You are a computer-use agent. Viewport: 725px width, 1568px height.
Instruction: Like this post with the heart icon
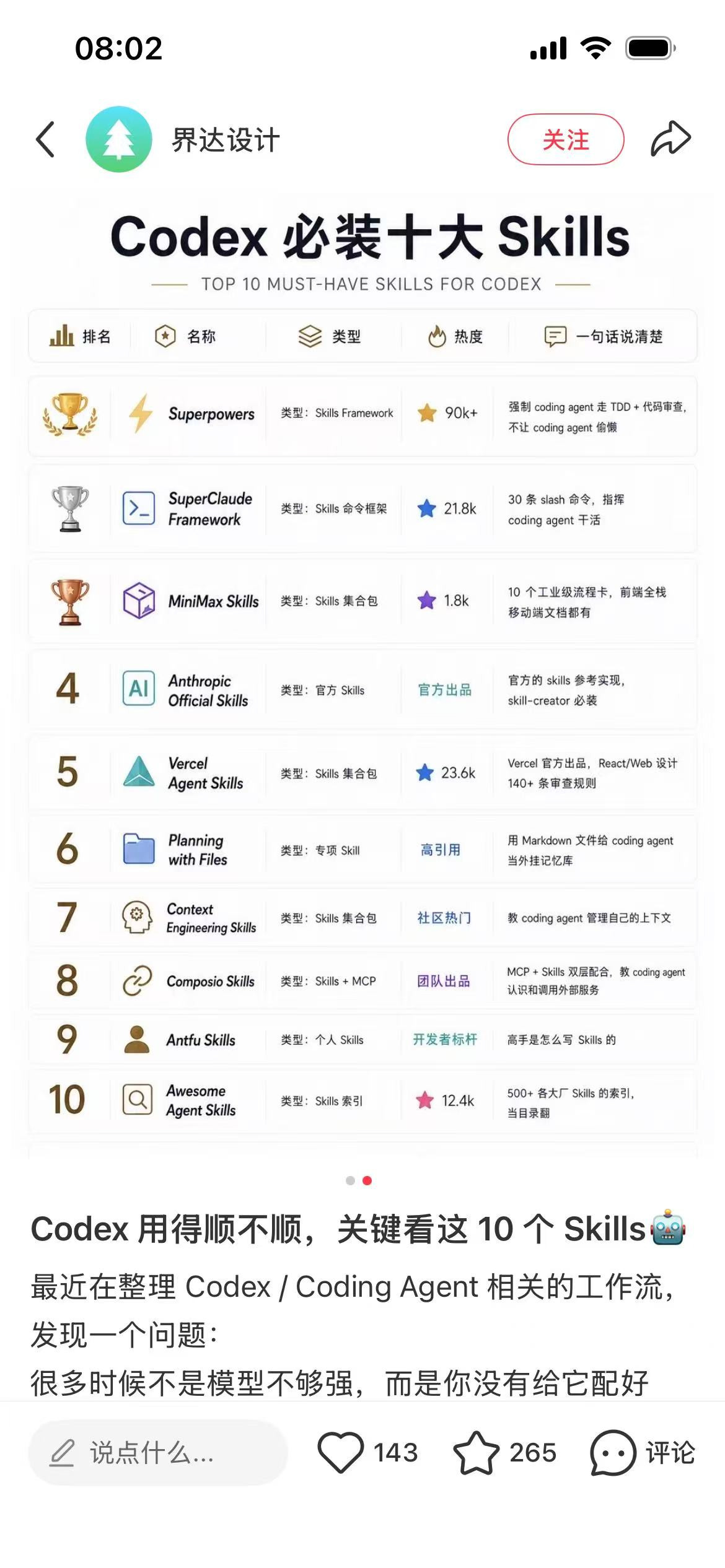pyautogui.click(x=340, y=1453)
